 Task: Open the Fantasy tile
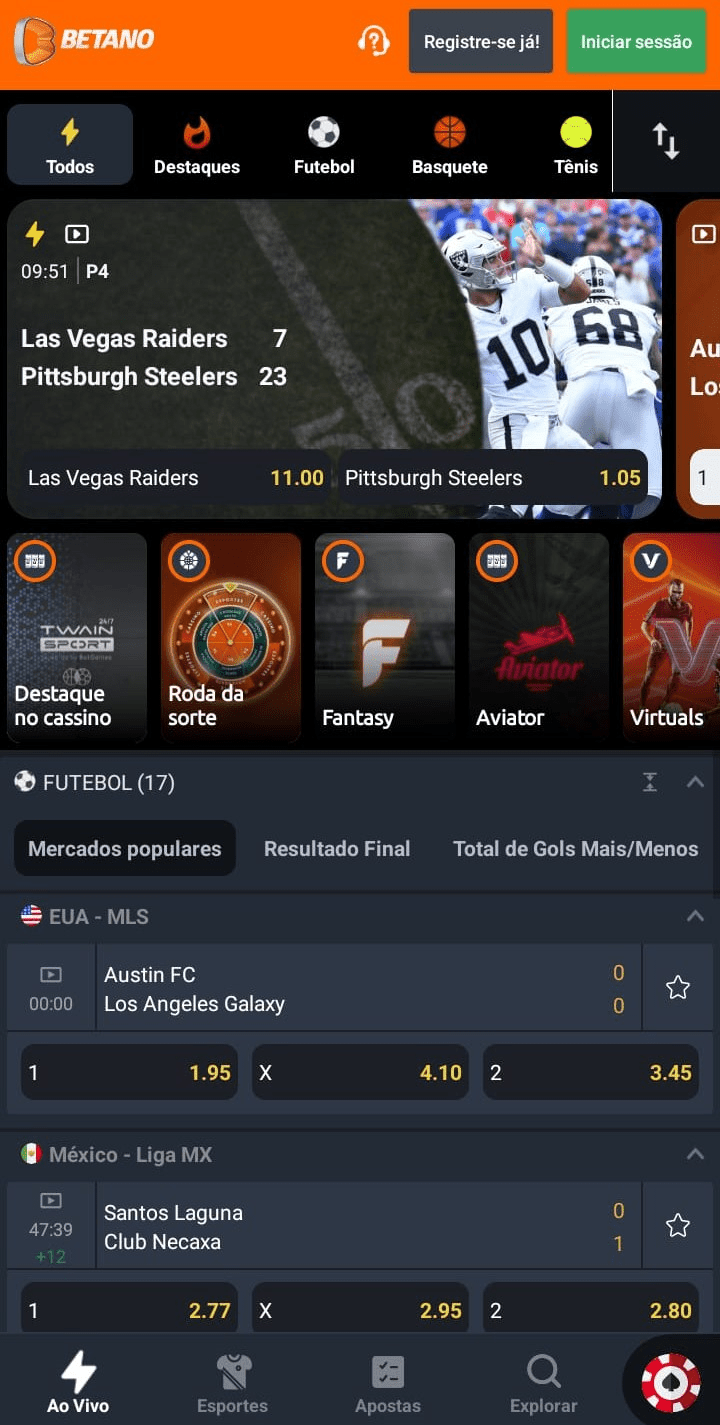(385, 637)
